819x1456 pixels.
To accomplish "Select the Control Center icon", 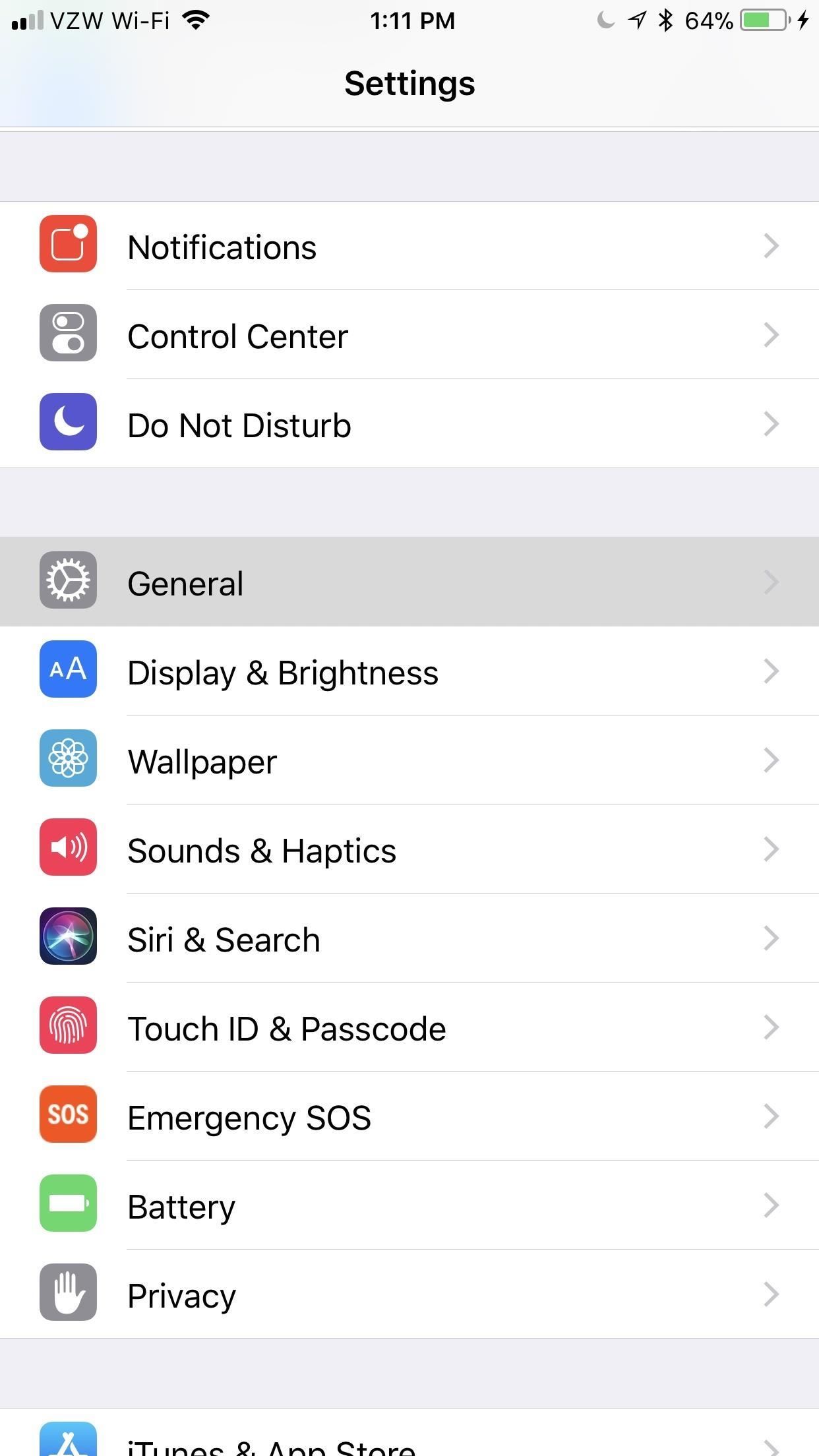I will (x=68, y=334).
